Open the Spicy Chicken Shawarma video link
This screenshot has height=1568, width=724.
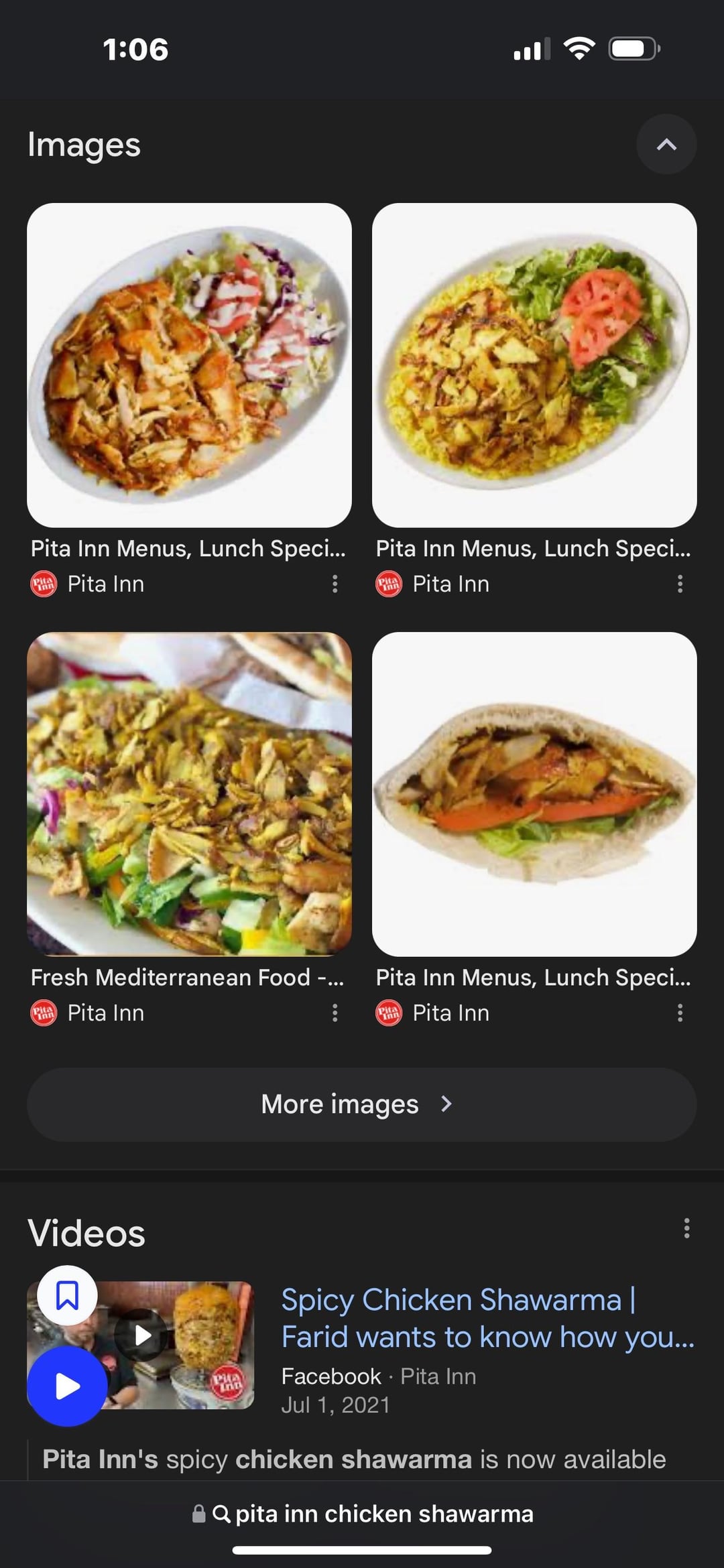[487, 1317]
